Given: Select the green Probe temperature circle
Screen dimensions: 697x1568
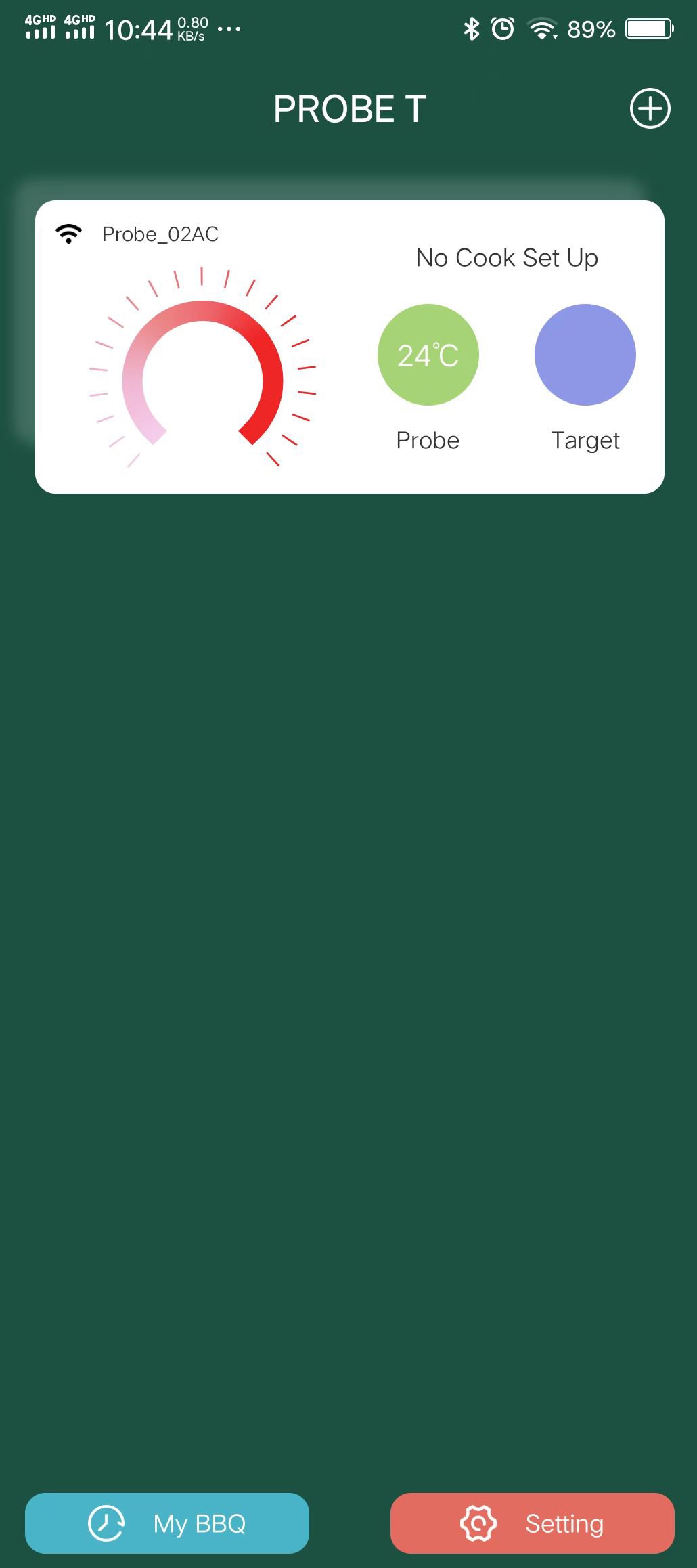Looking at the screenshot, I should pos(428,355).
